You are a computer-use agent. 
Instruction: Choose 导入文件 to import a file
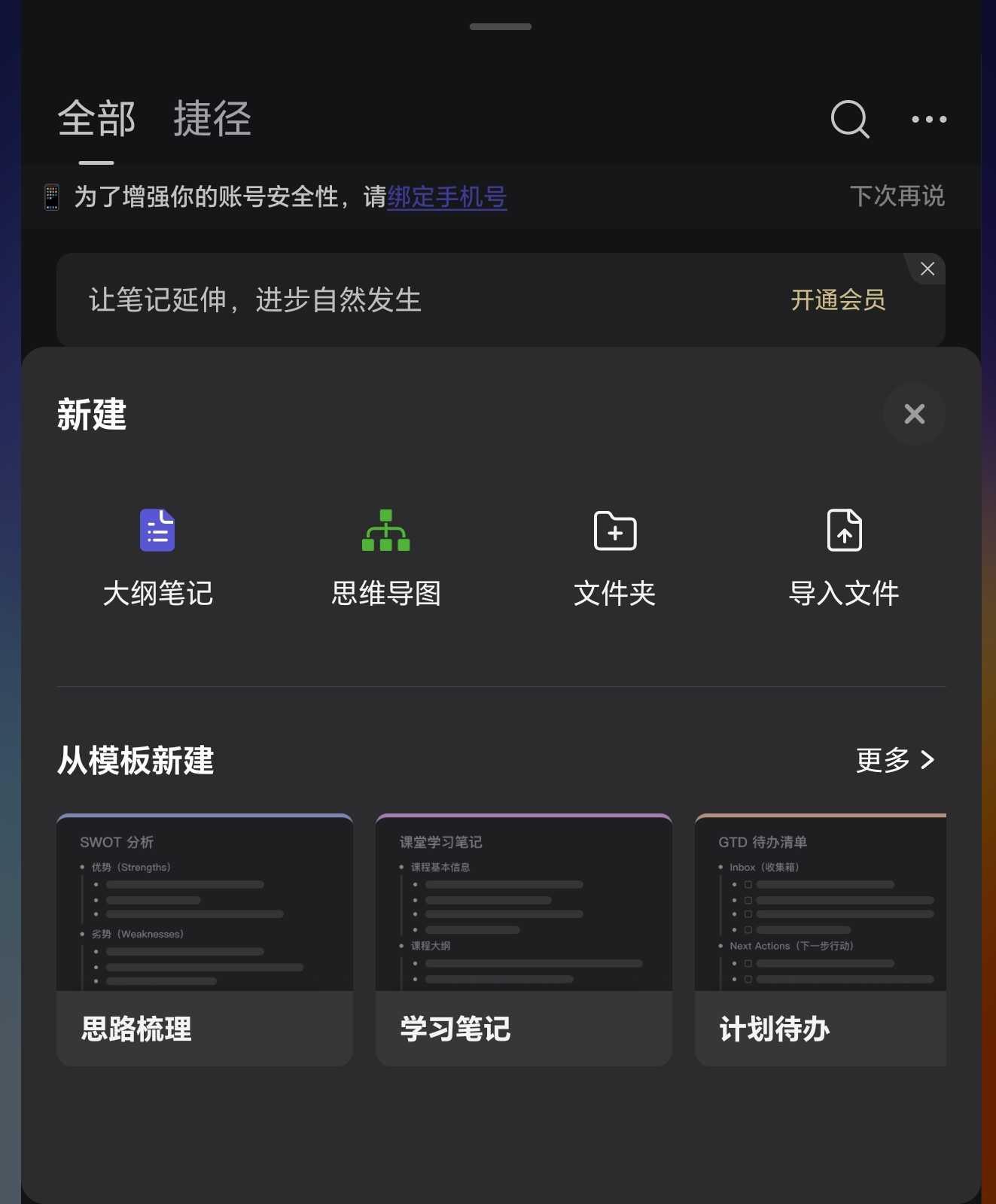[x=844, y=557]
